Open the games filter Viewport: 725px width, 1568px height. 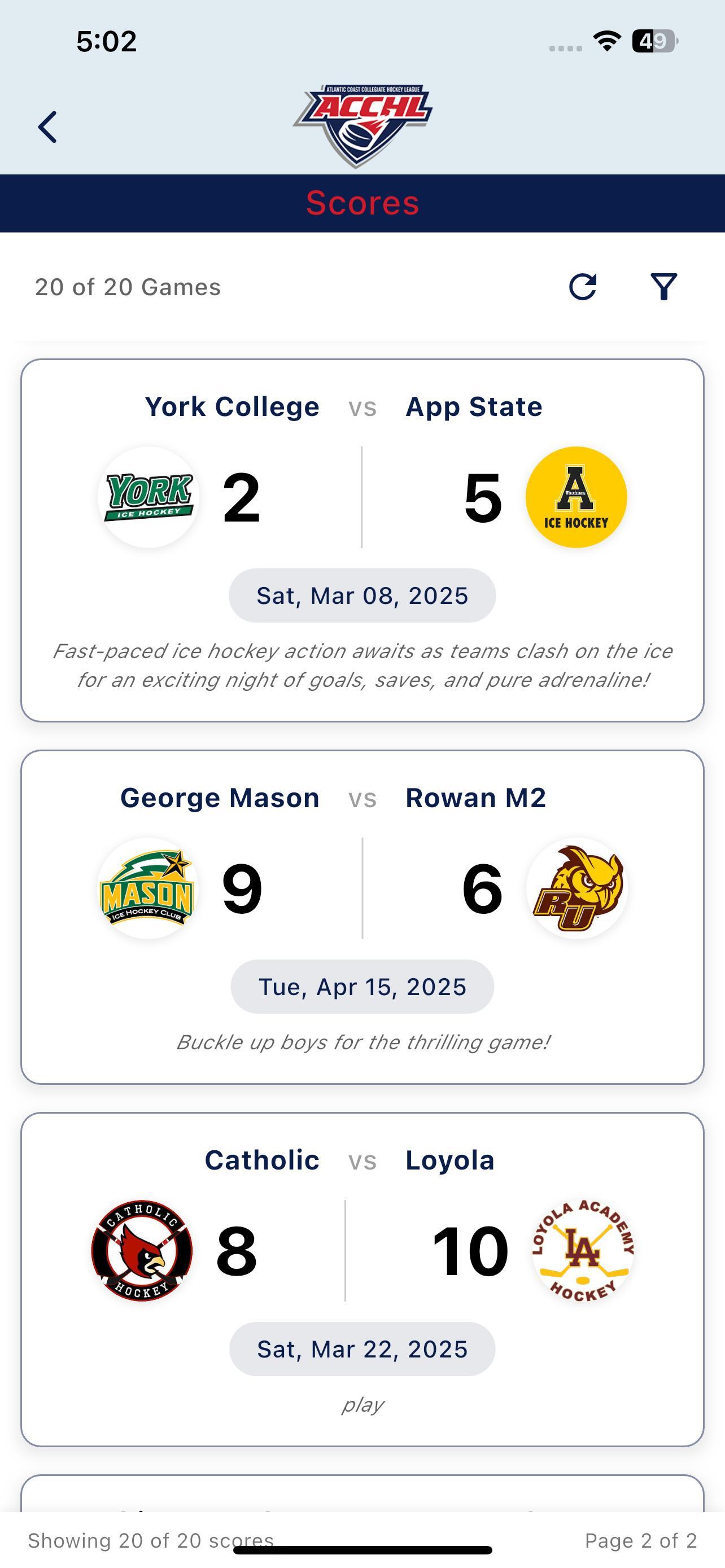pyautogui.click(x=663, y=287)
